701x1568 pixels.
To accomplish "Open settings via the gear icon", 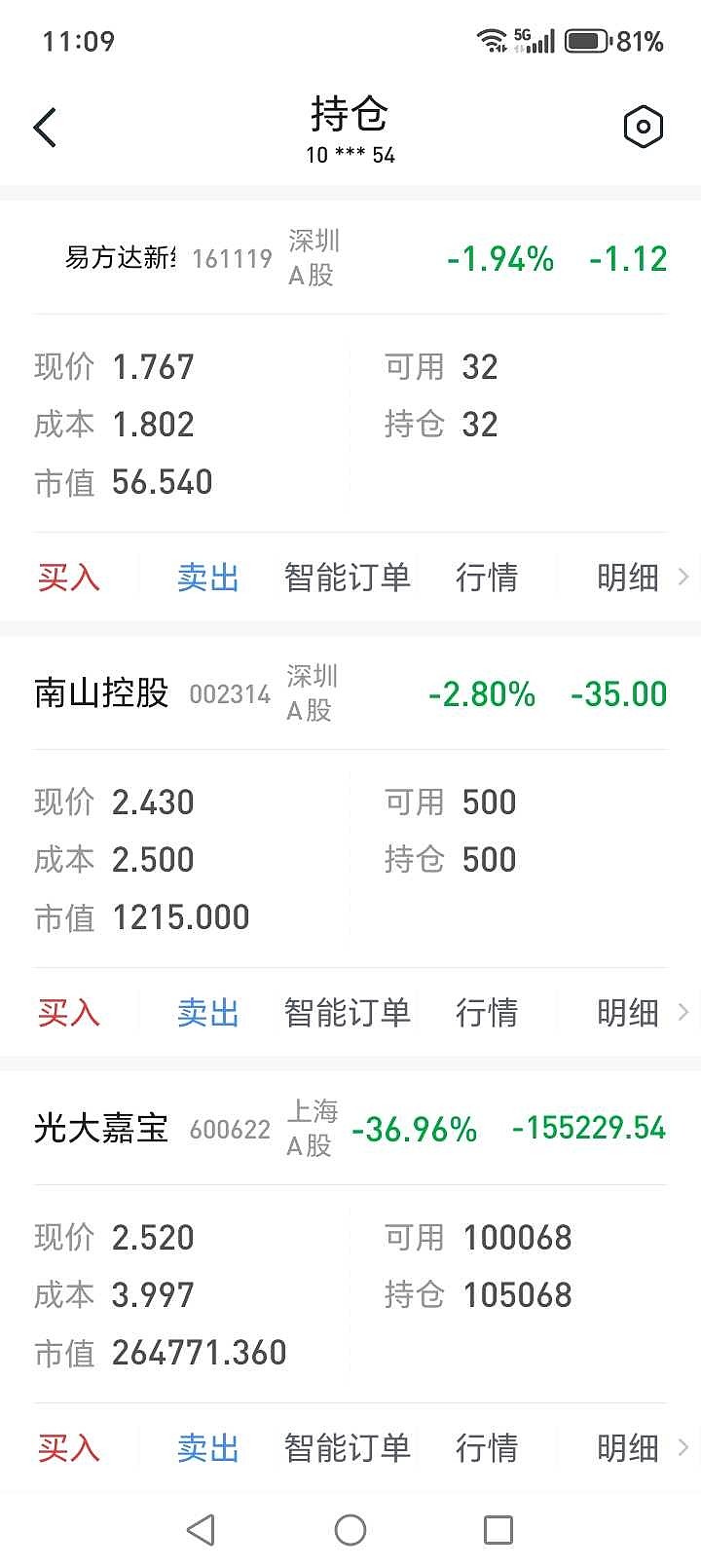I will [x=643, y=127].
